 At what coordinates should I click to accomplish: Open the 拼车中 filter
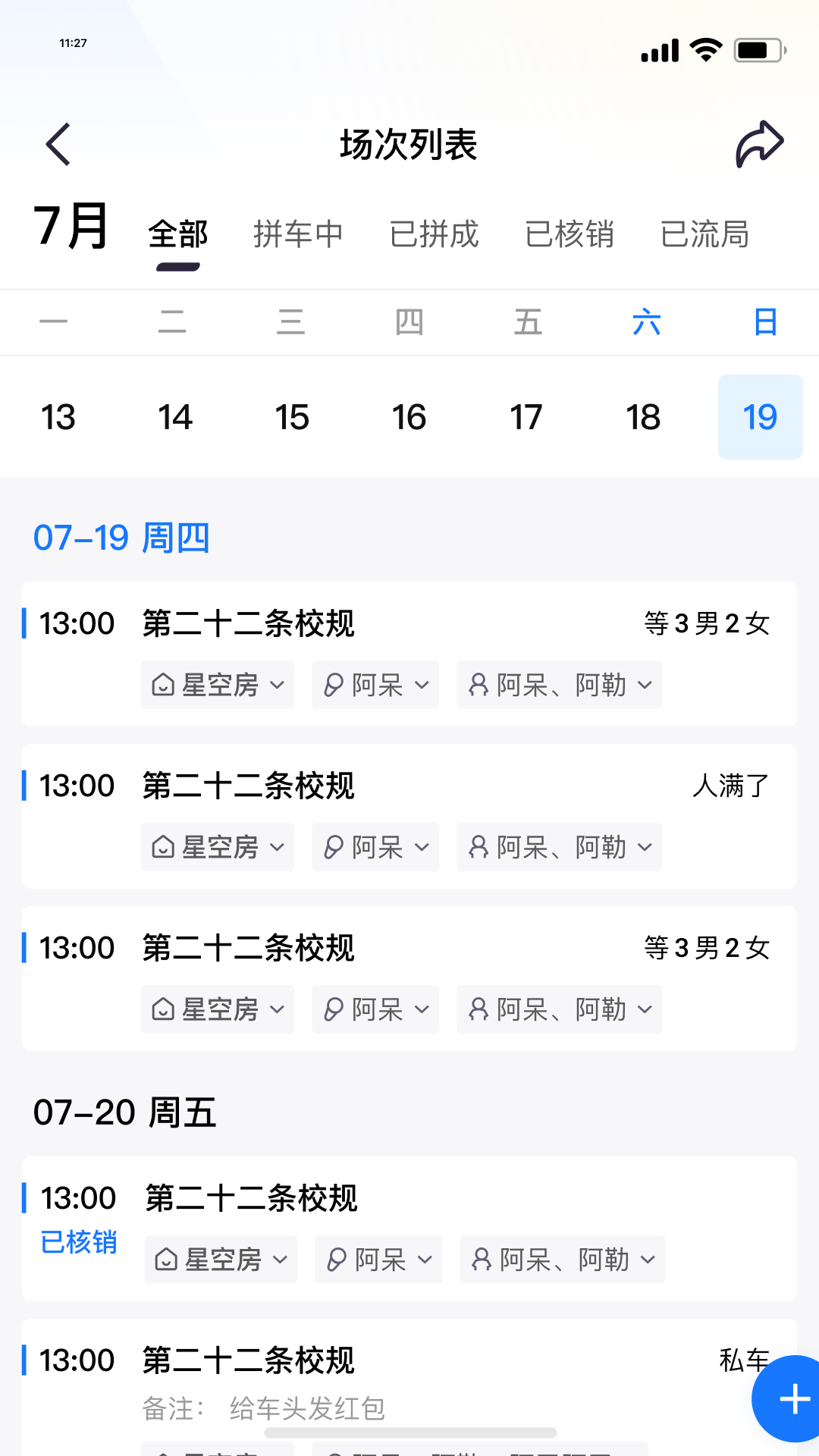pyautogui.click(x=298, y=234)
